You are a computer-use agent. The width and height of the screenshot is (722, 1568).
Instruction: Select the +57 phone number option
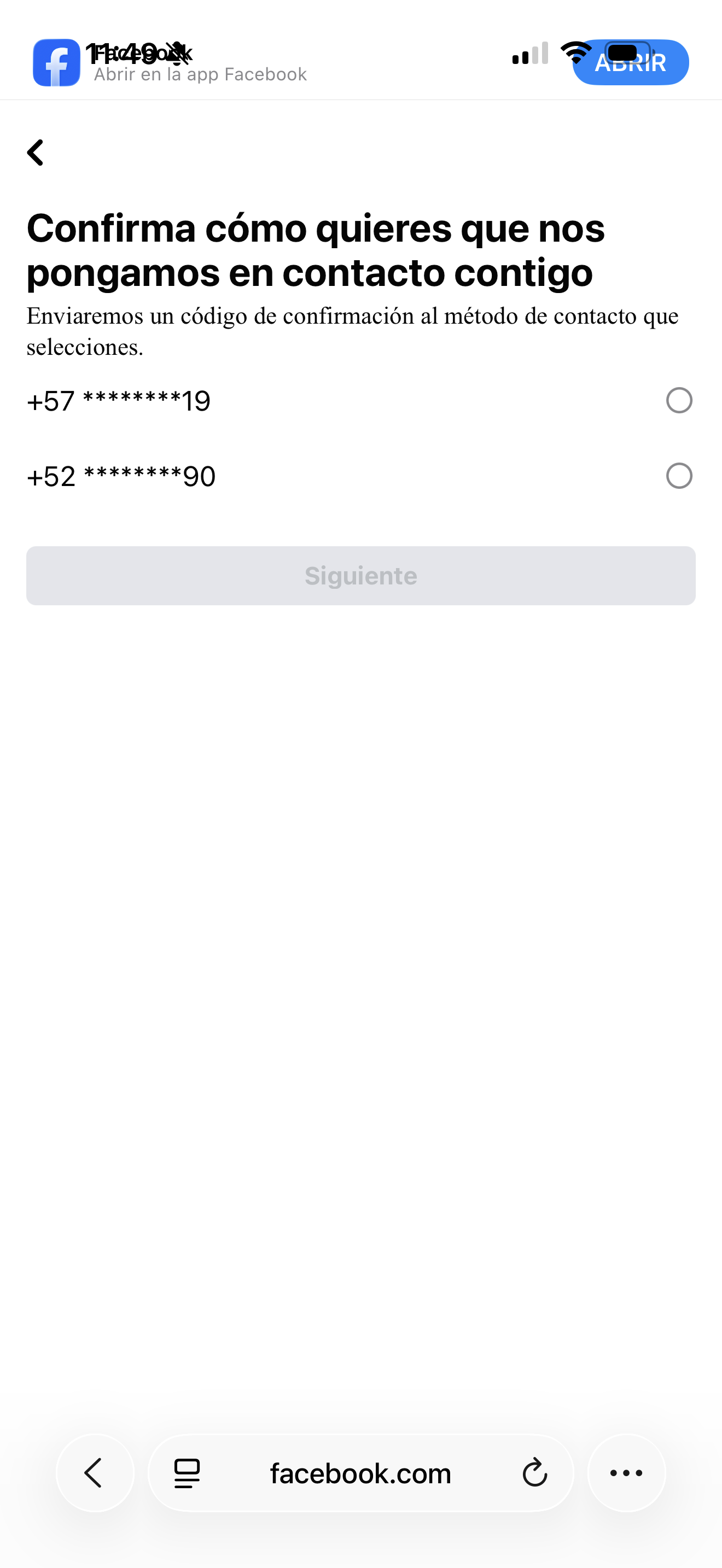point(679,401)
